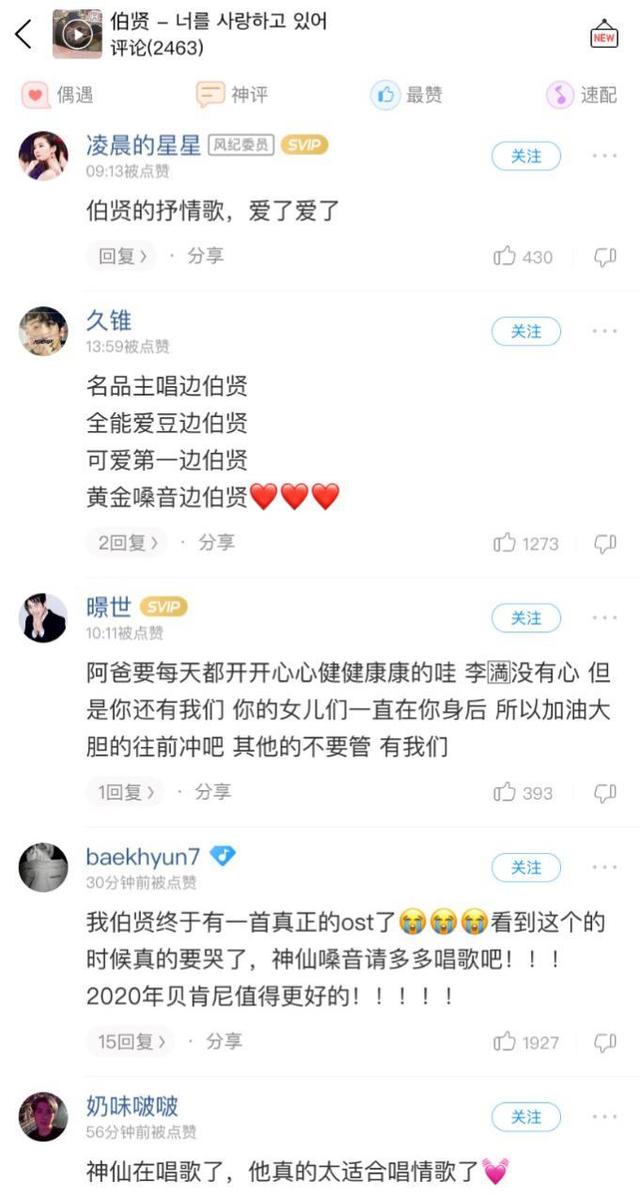Screen dimensions: 640x1195
Task: Share 瞟世's comment
Action: pos(212,792)
